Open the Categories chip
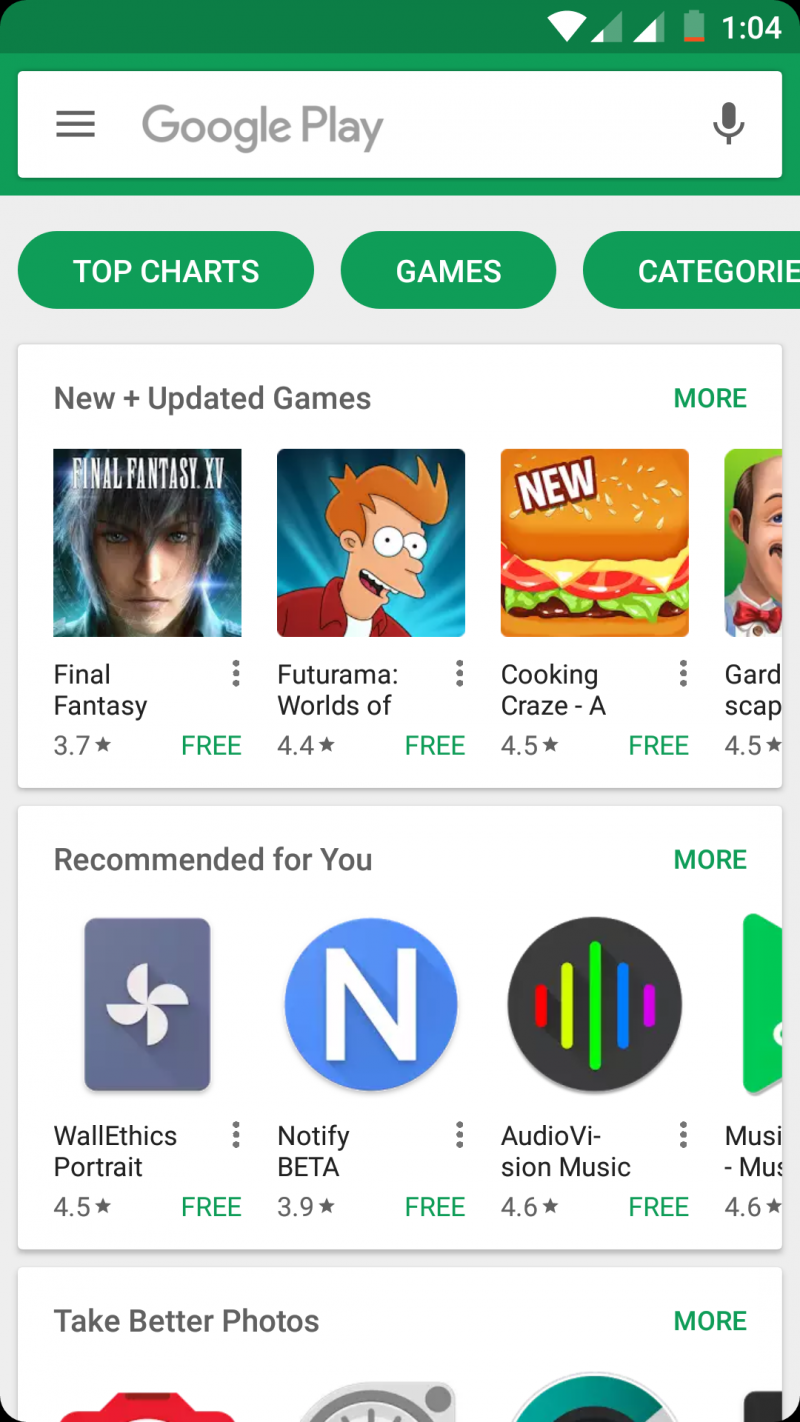This screenshot has width=800, height=1422. (700, 271)
